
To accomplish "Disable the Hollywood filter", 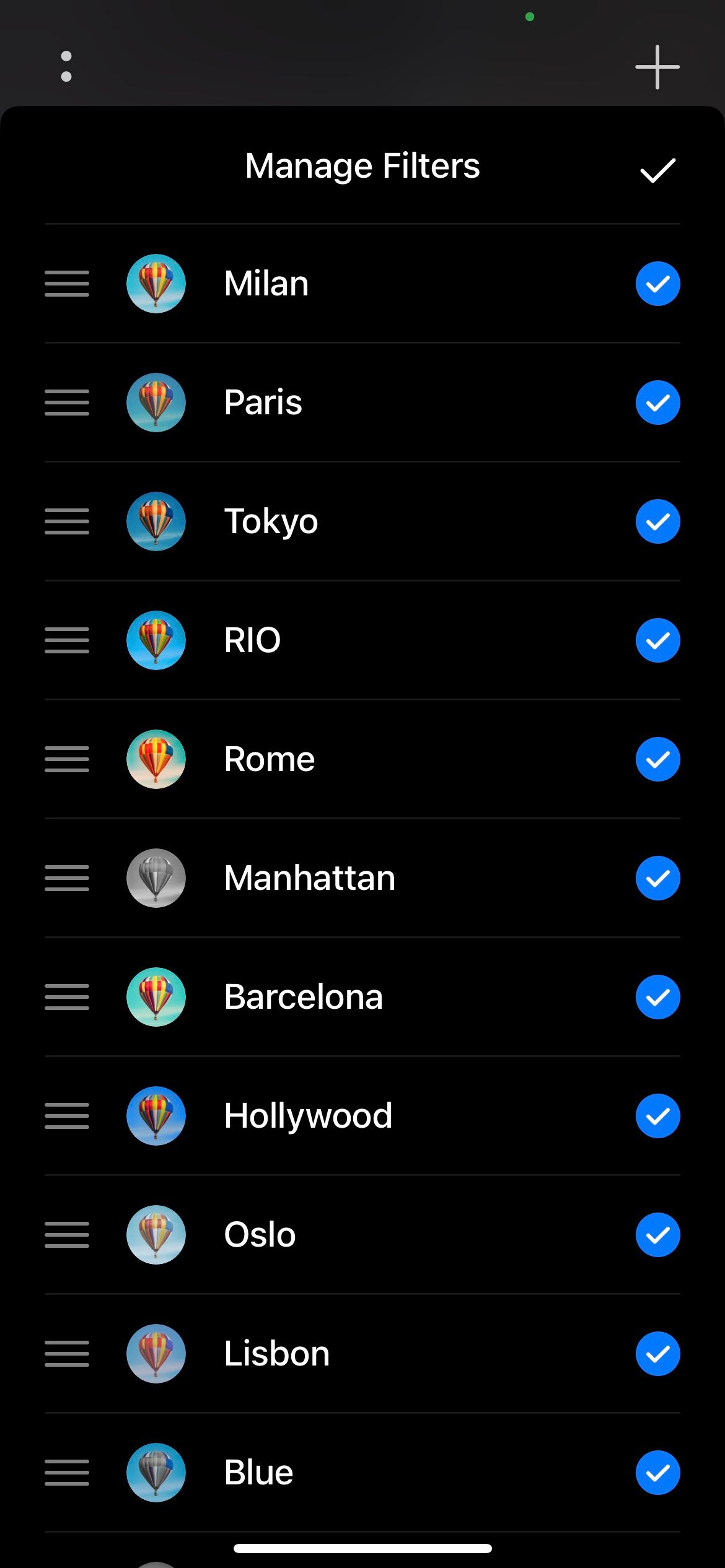I will click(657, 1116).
